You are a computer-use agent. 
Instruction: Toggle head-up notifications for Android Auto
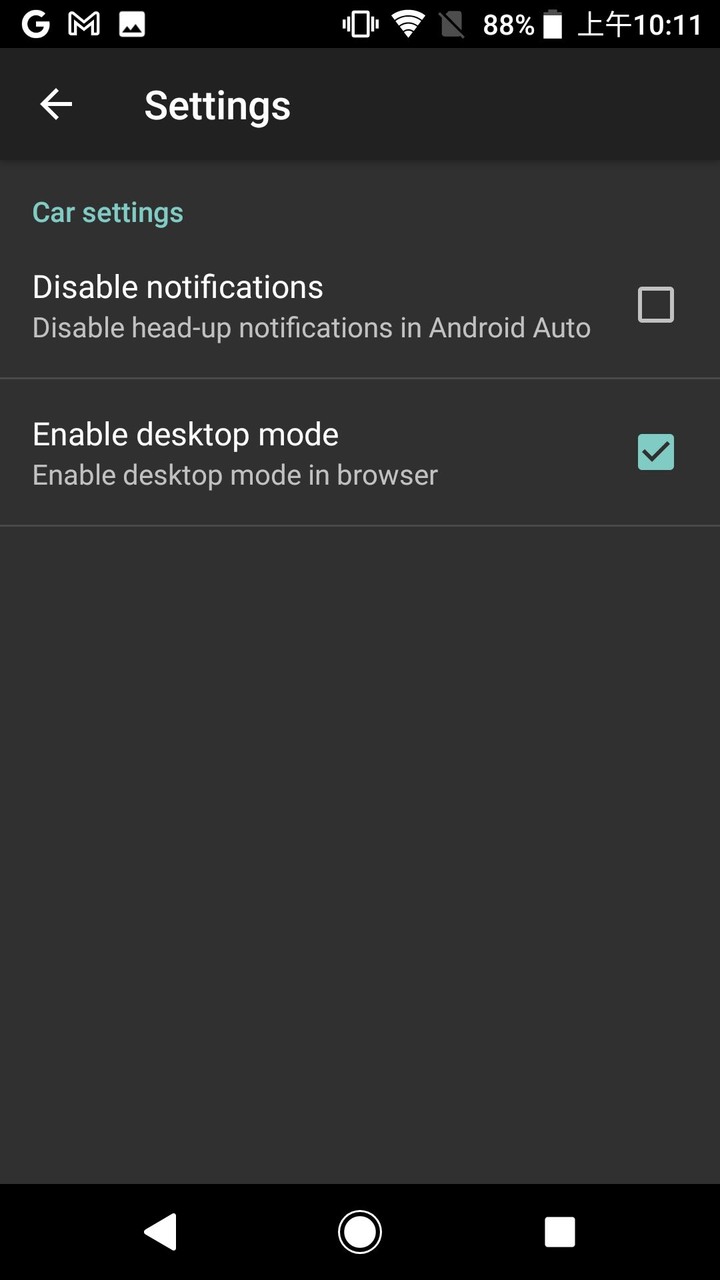[655, 304]
